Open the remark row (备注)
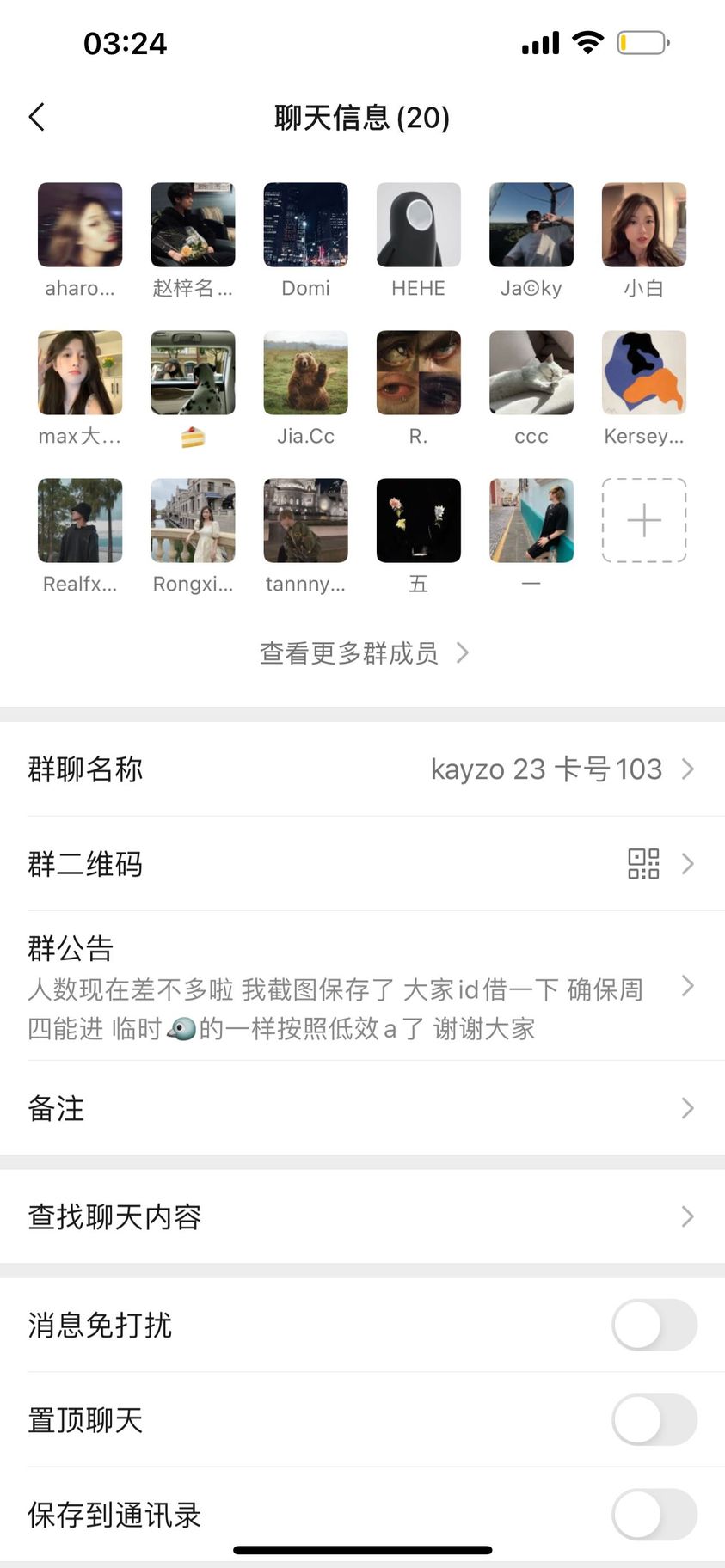725x1568 pixels. coord(362,1108)
